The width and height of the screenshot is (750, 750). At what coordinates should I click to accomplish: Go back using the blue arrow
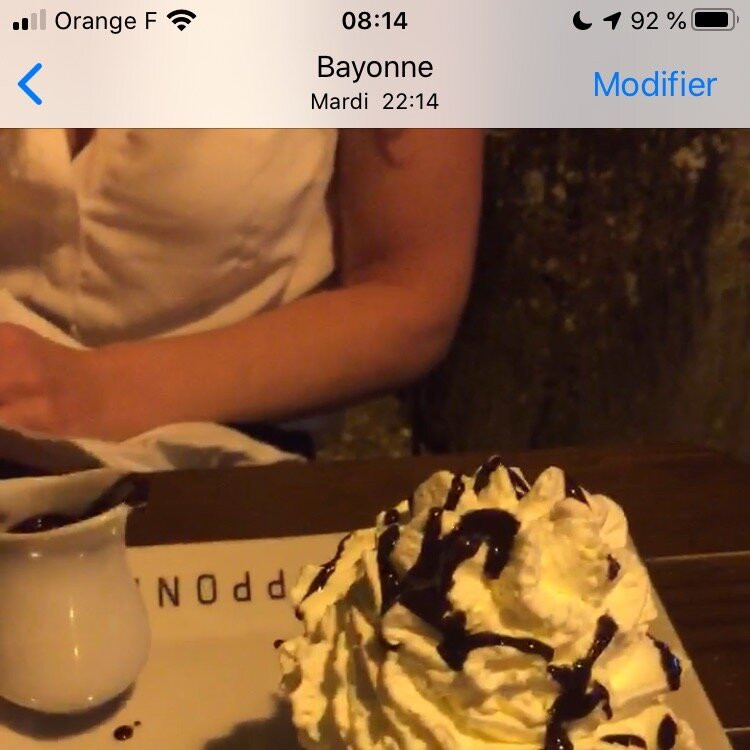31,84
